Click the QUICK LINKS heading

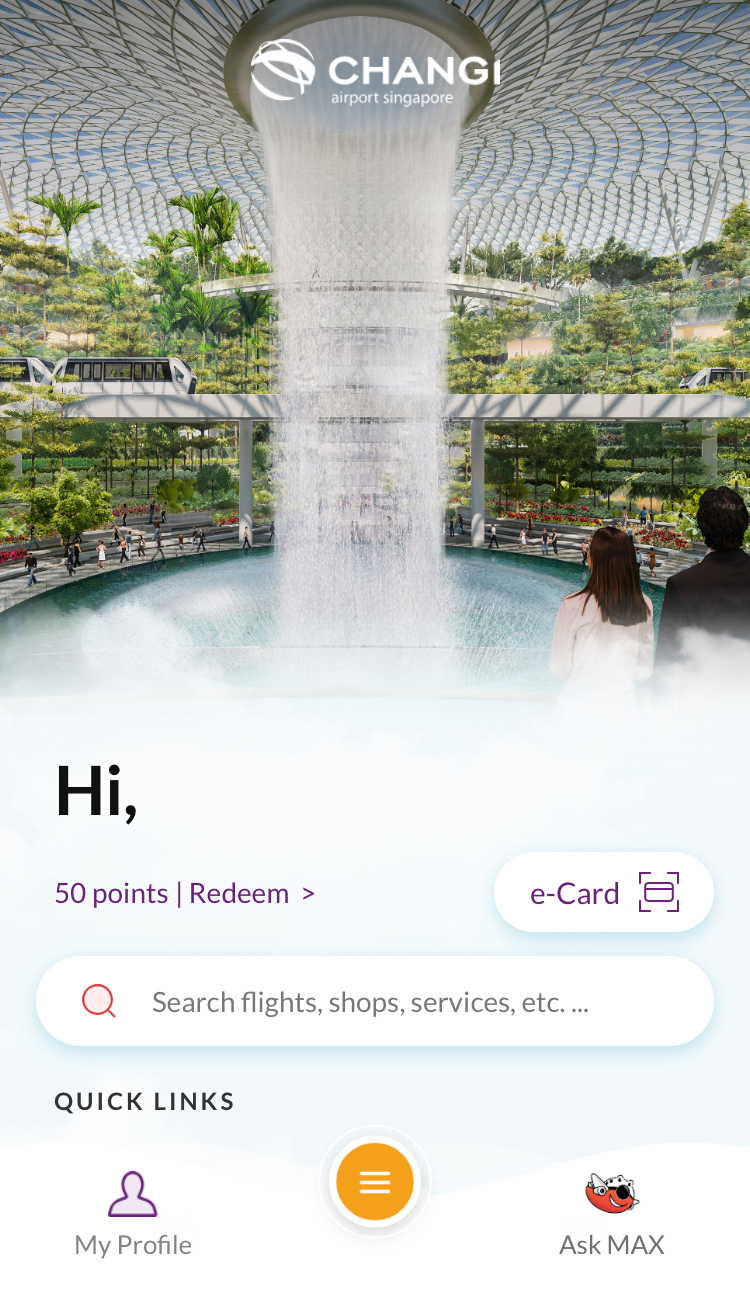click(143, 1101)
